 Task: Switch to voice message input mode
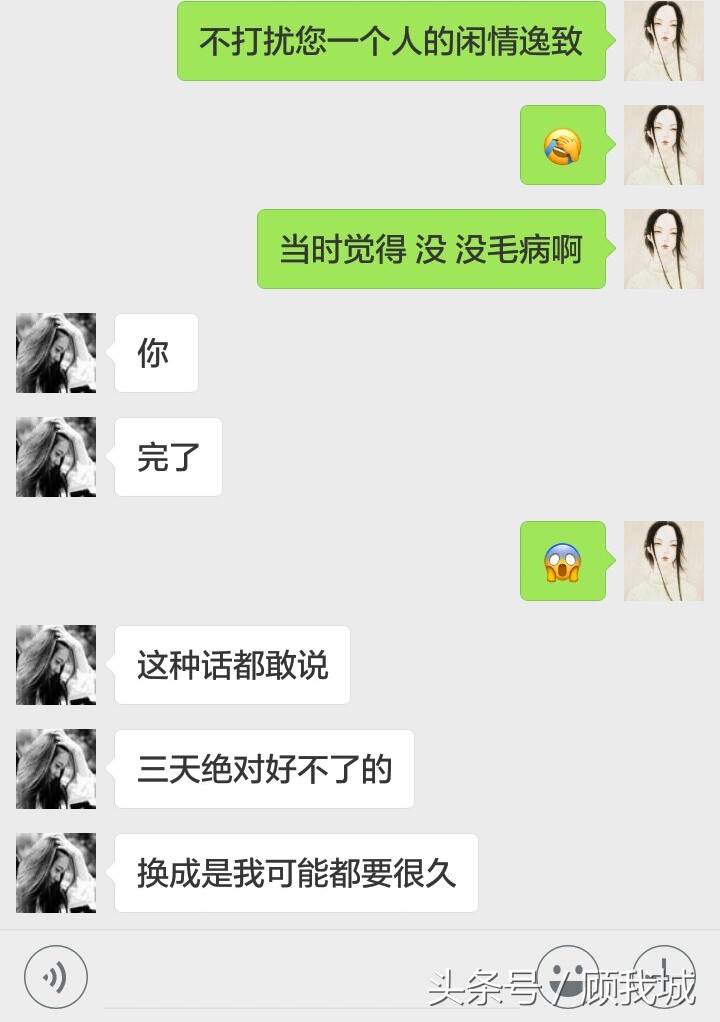click(56, 975)
